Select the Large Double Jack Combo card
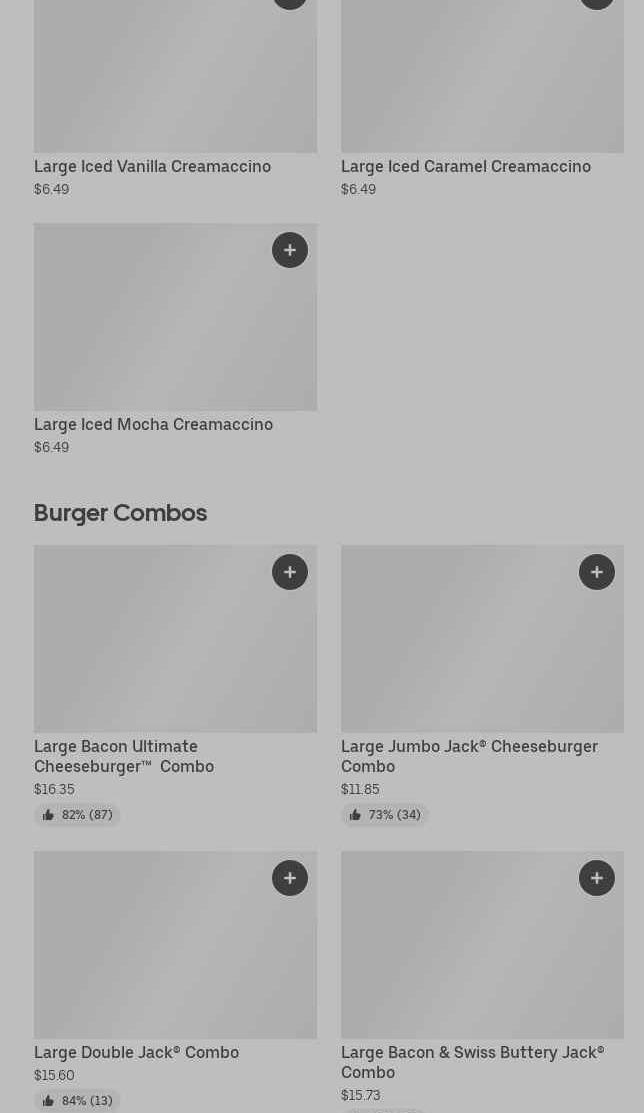 (x=136, y=1052)
